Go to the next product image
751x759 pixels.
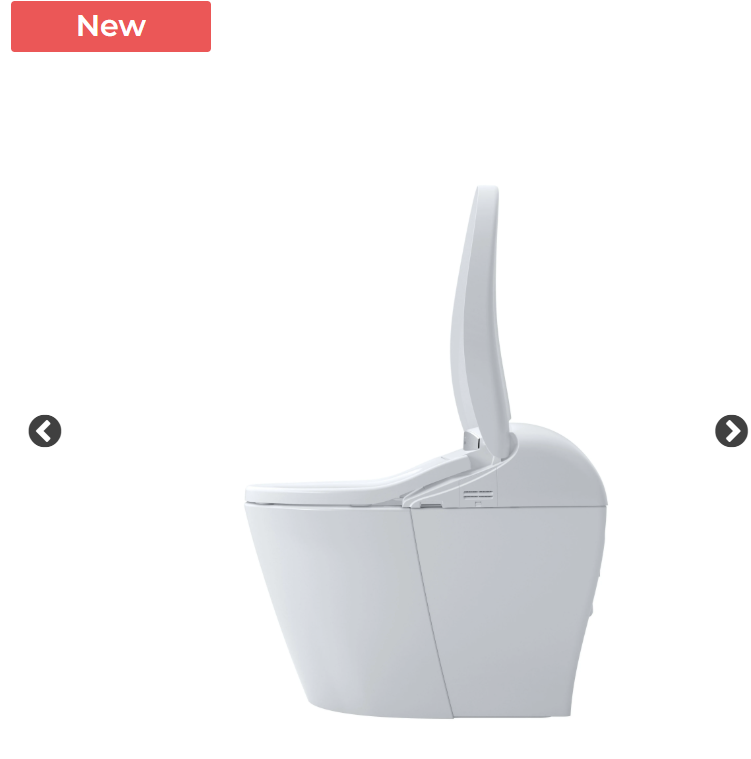tap(731, 431)
